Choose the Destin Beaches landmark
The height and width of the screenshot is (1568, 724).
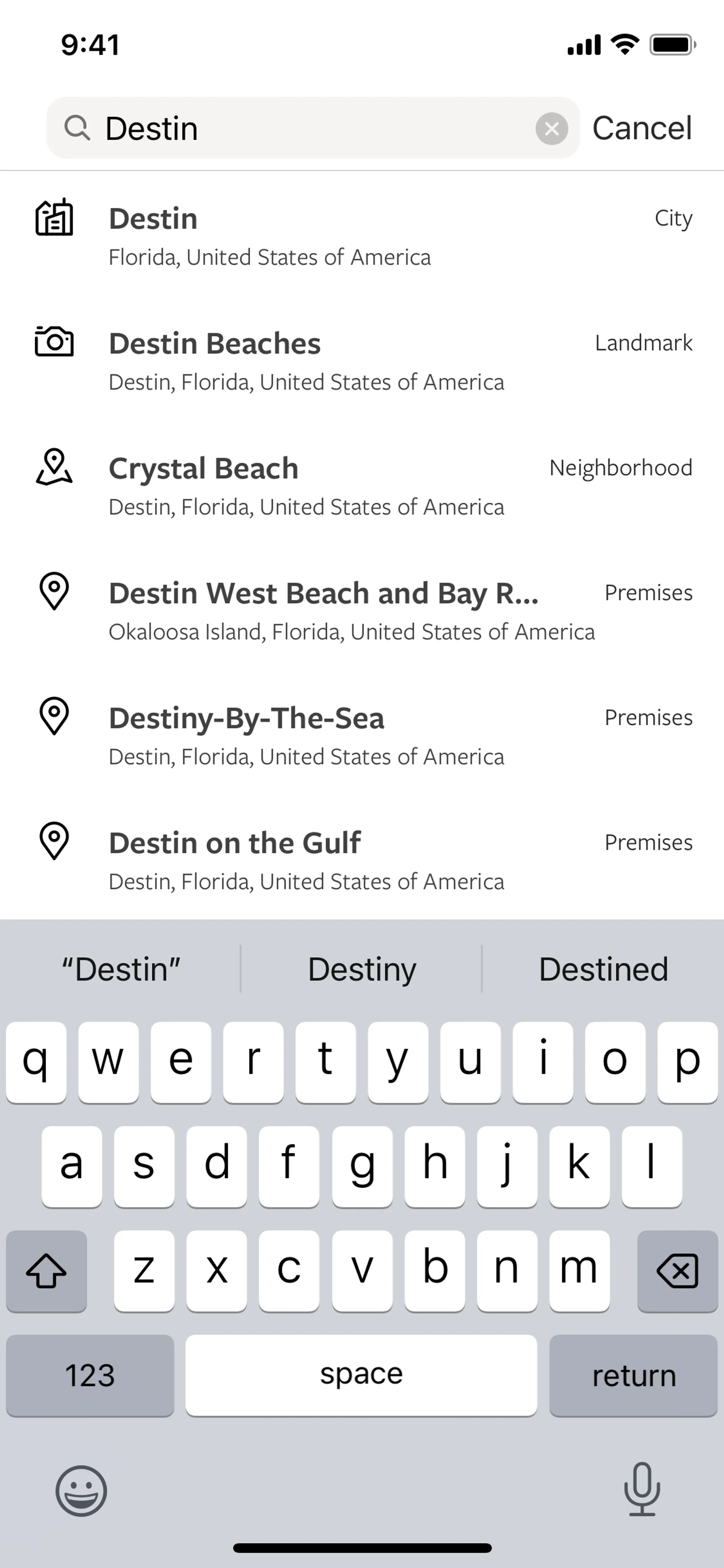click(361, 362)
